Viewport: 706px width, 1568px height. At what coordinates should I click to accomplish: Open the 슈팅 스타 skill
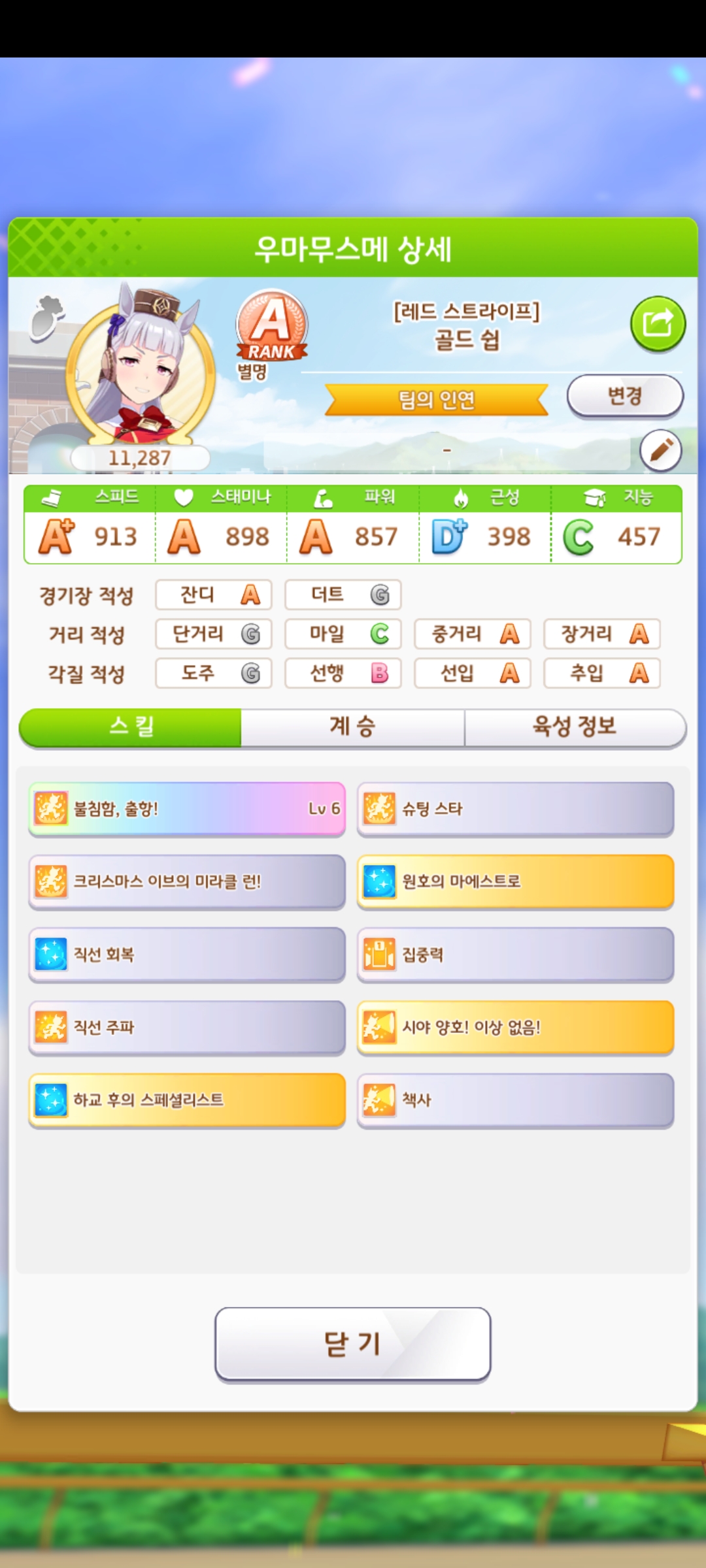(515, 809)
